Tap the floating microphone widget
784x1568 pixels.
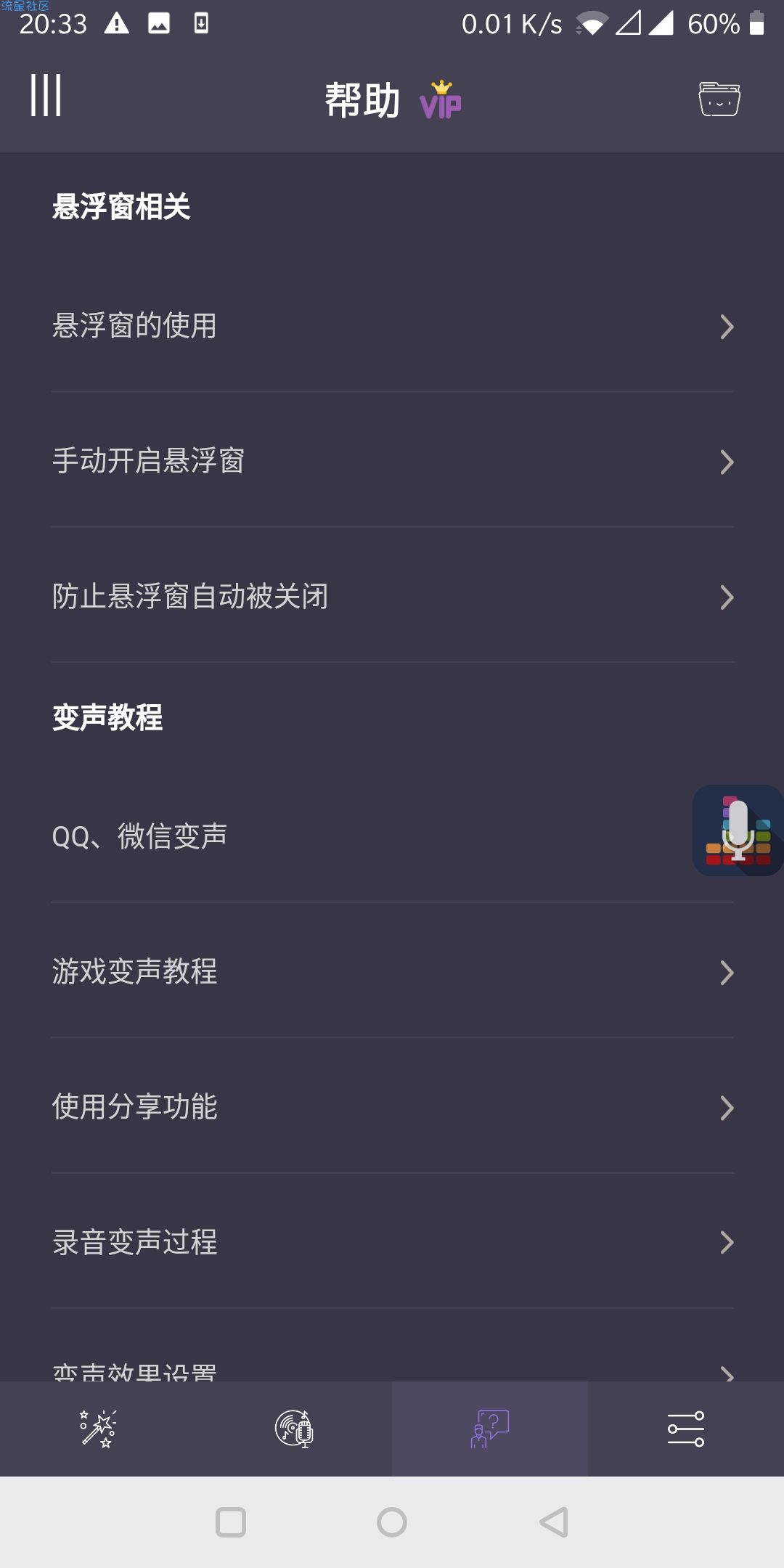click(738, 830)
